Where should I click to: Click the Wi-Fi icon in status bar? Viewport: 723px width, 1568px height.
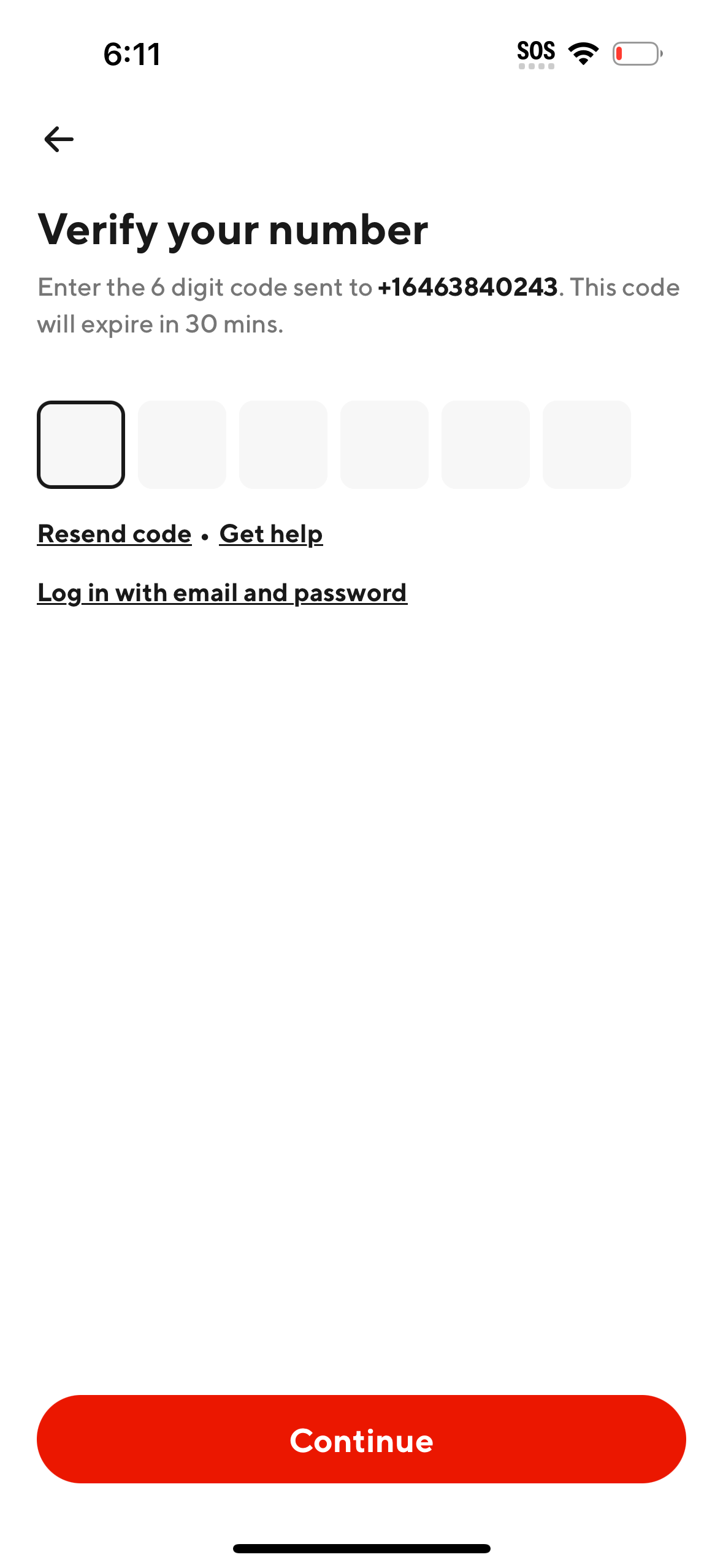pyautogui.click(x=582, y=53)
